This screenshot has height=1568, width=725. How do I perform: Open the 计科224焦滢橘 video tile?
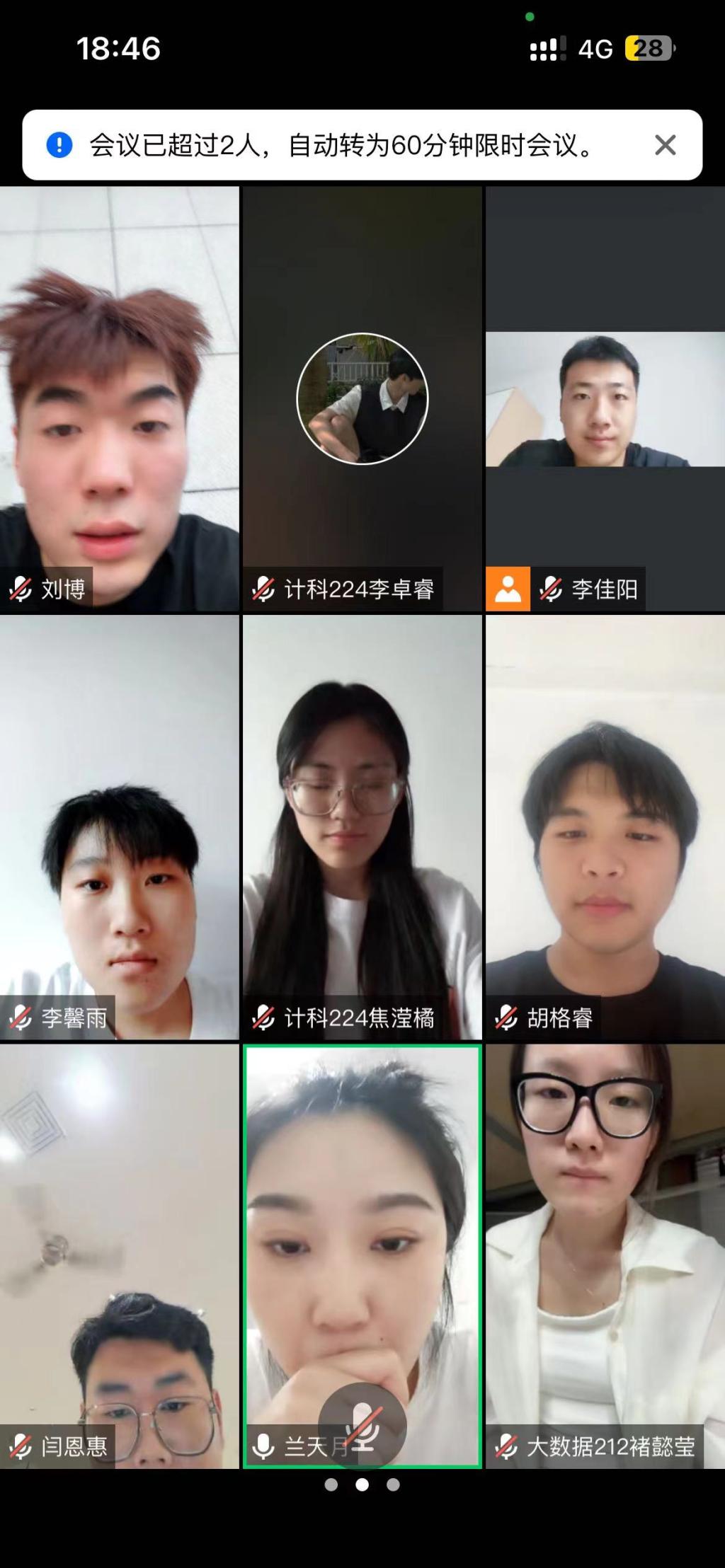[362, 826]
